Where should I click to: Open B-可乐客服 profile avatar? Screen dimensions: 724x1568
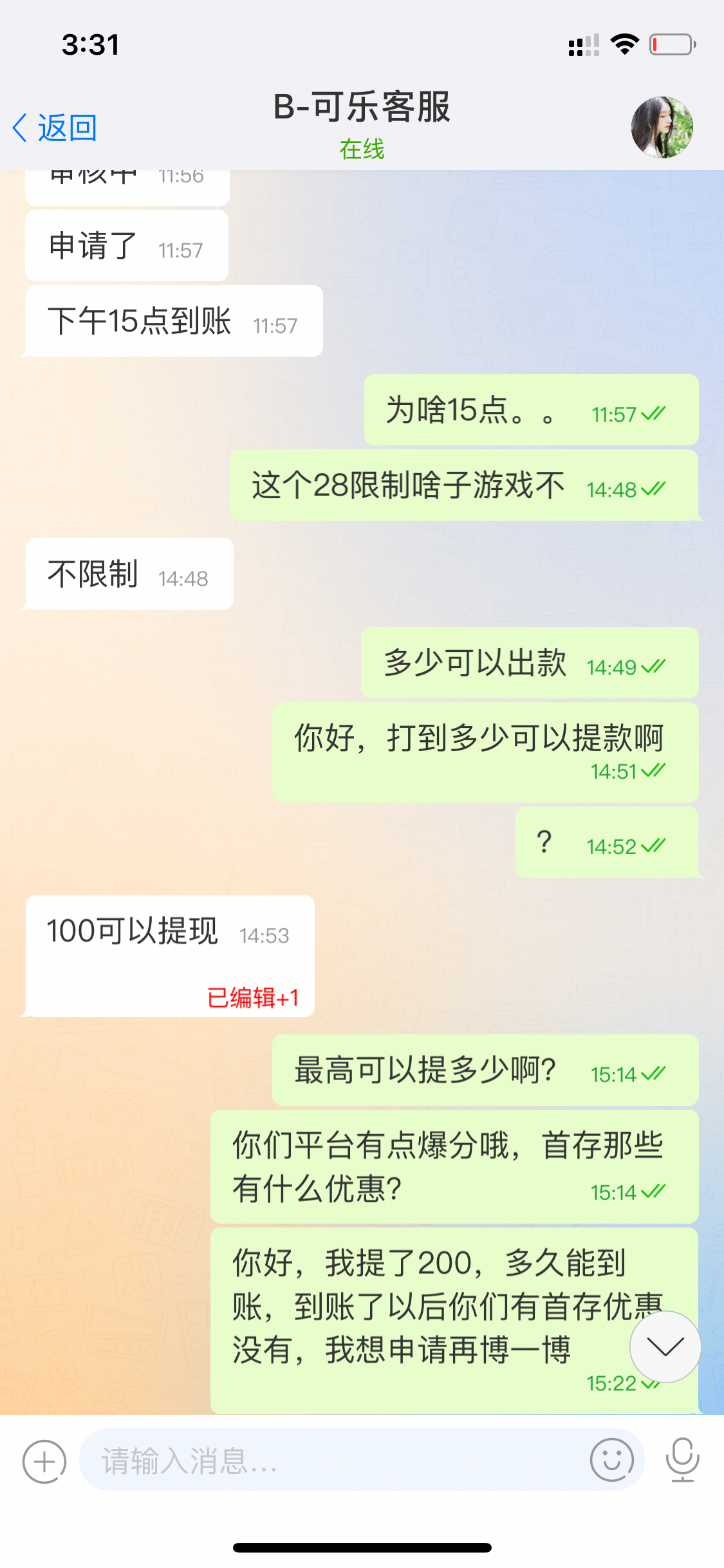pyautogui.click(x=662, y=127)
